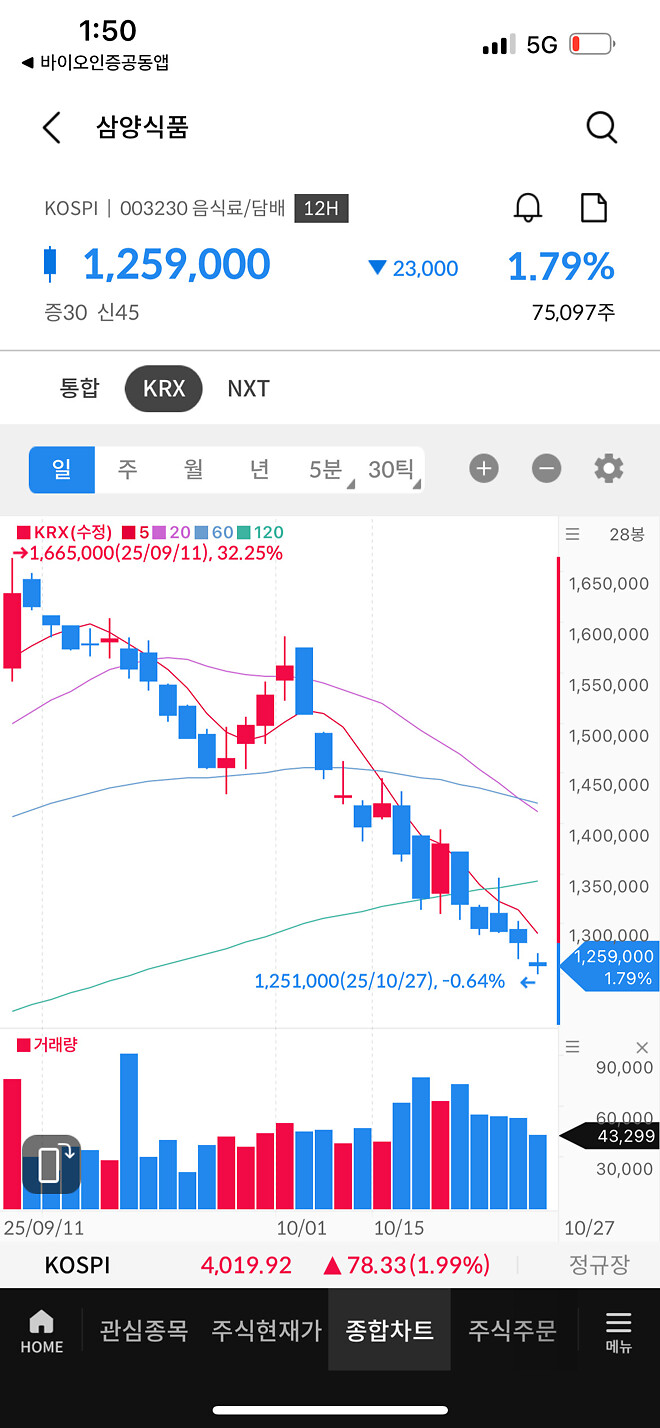Switch chart to 주 weekly period
This screenshot has width=660, height=1428.
pyautogui.click(x=127, y=469)
